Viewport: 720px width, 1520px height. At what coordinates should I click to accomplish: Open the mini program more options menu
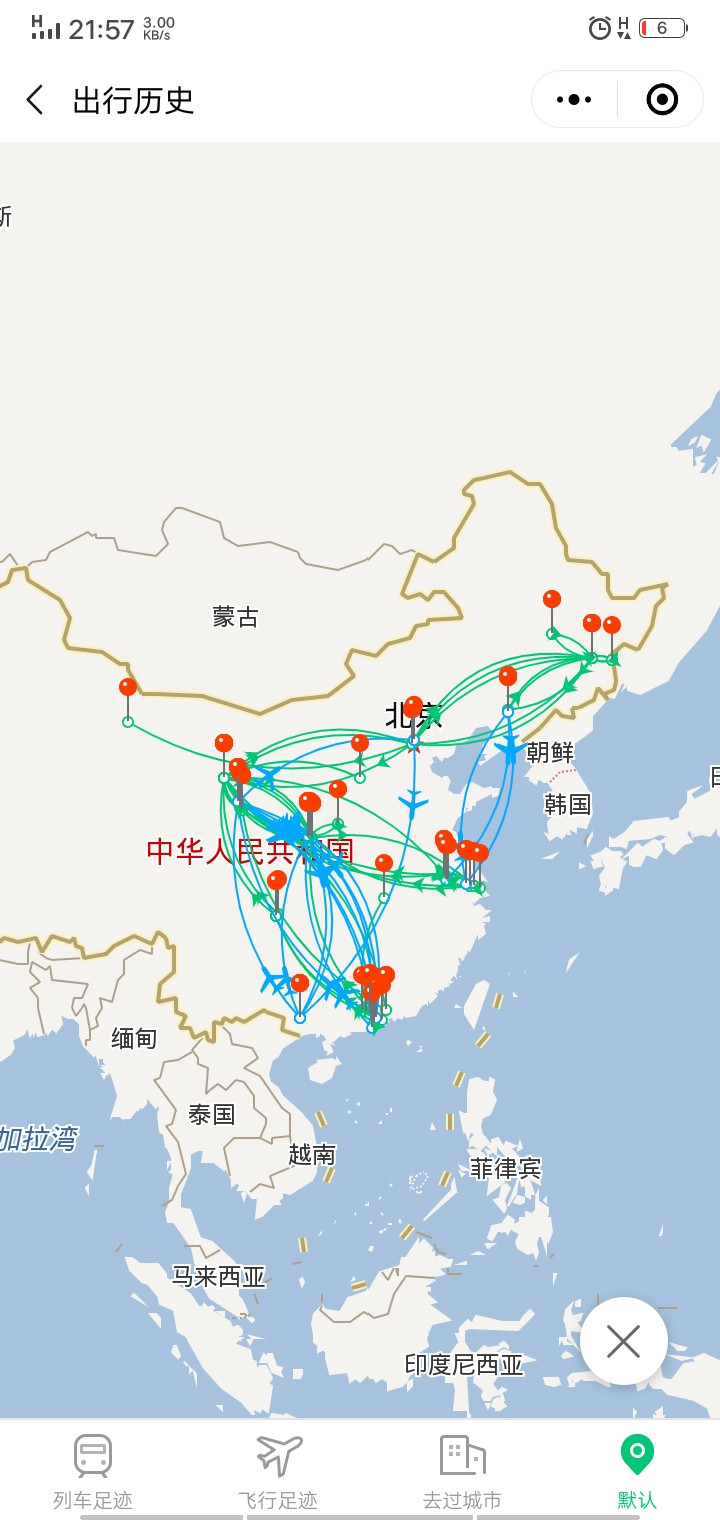pos(574,99)
